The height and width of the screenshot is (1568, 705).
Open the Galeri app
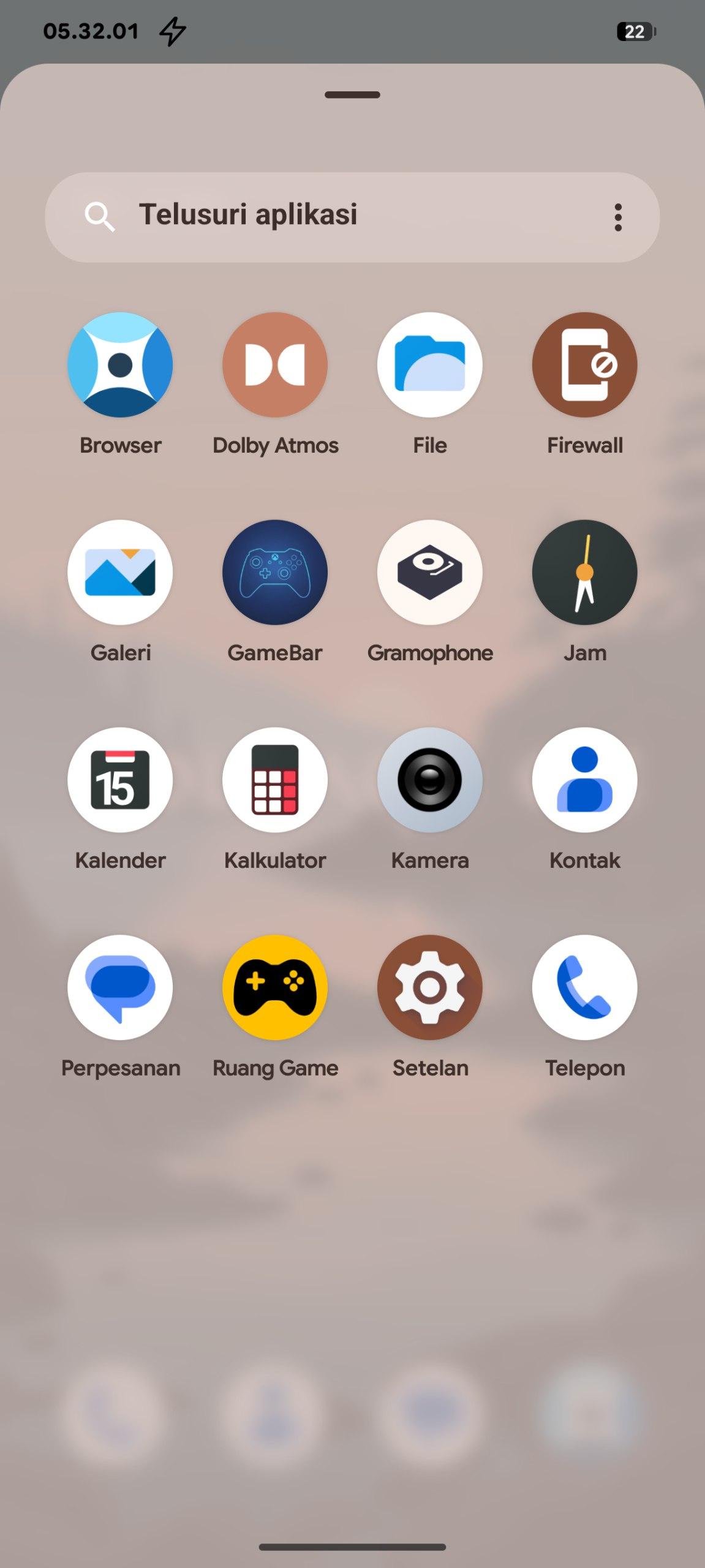point(120,573)
